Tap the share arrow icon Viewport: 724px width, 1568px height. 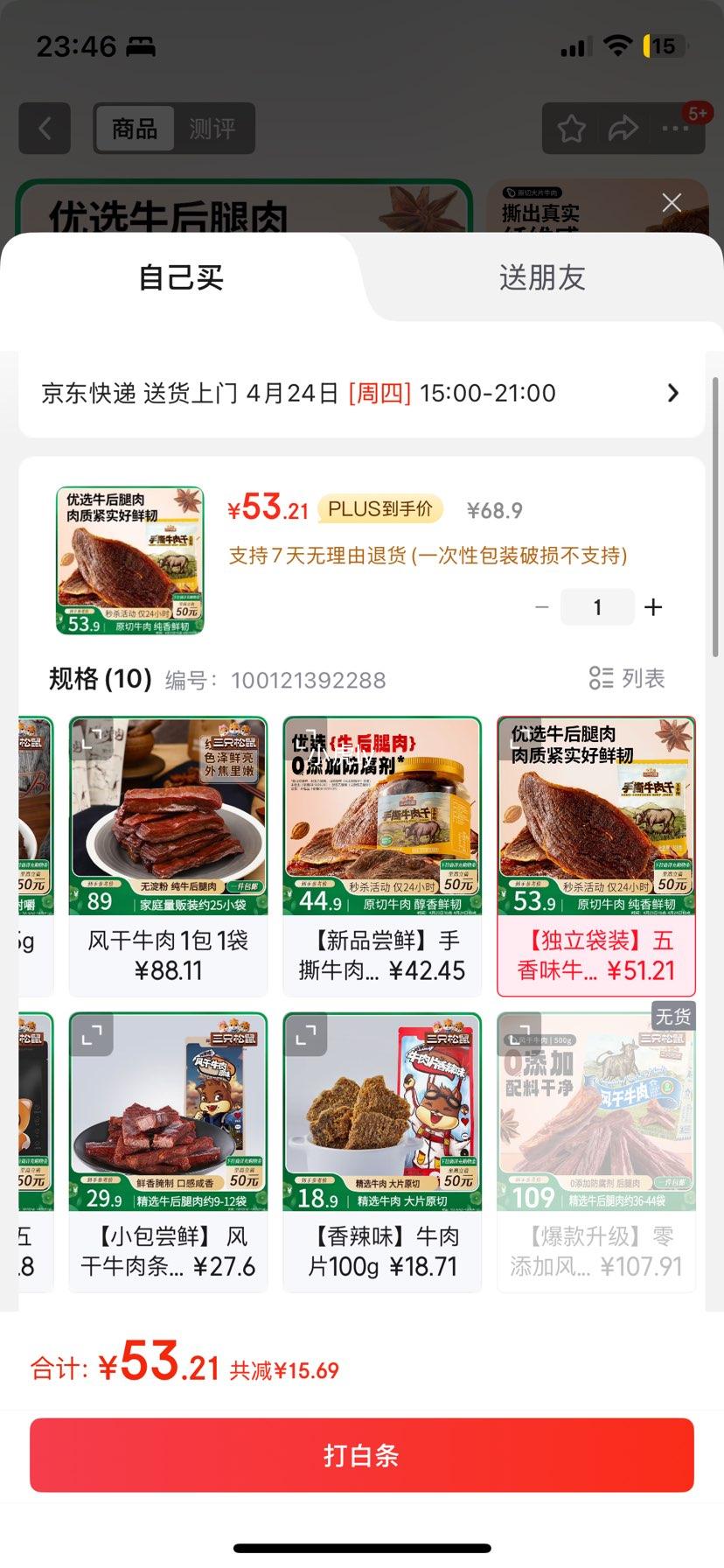click(x=623, y=129)
